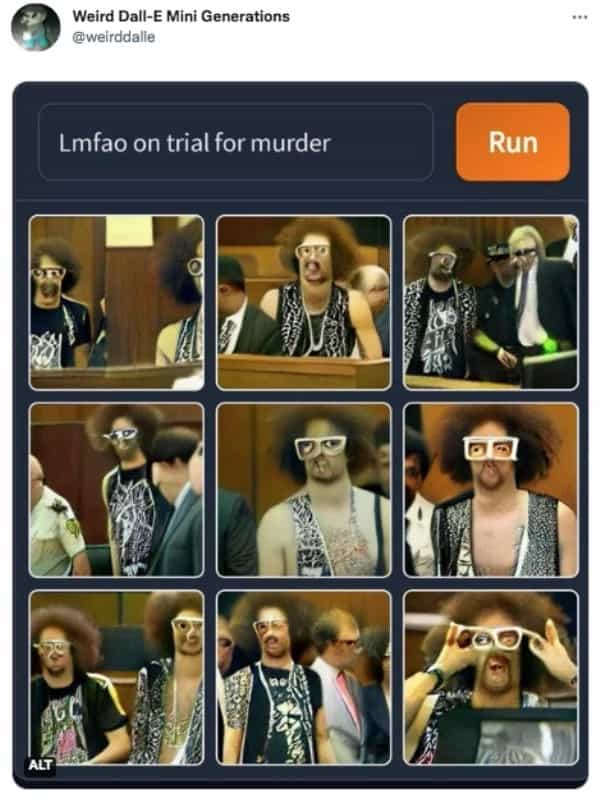Open the Weird Dall-E Mini Generations profile picture

tap(36, 27)
